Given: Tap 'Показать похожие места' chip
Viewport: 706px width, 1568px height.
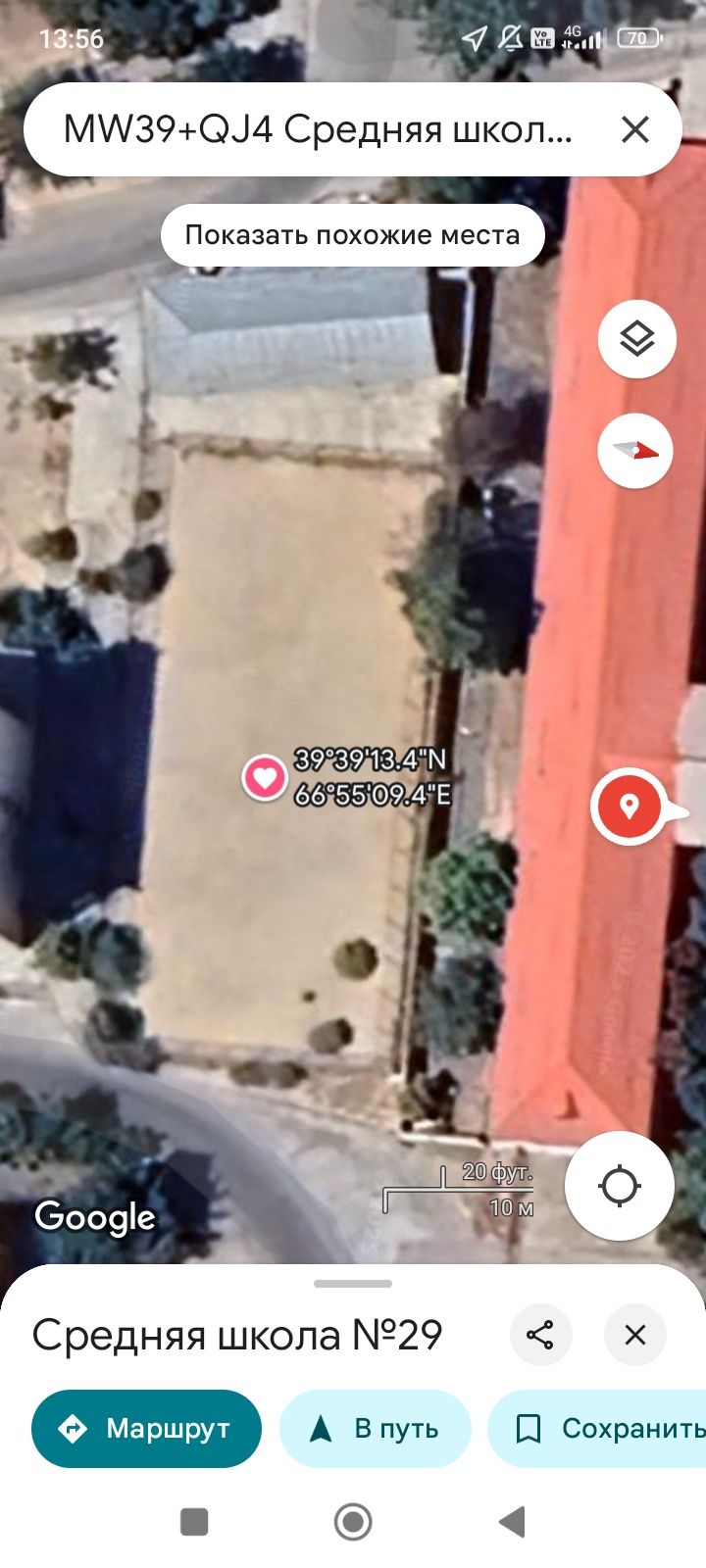Looking at the screenshot, I should (352, 235).
